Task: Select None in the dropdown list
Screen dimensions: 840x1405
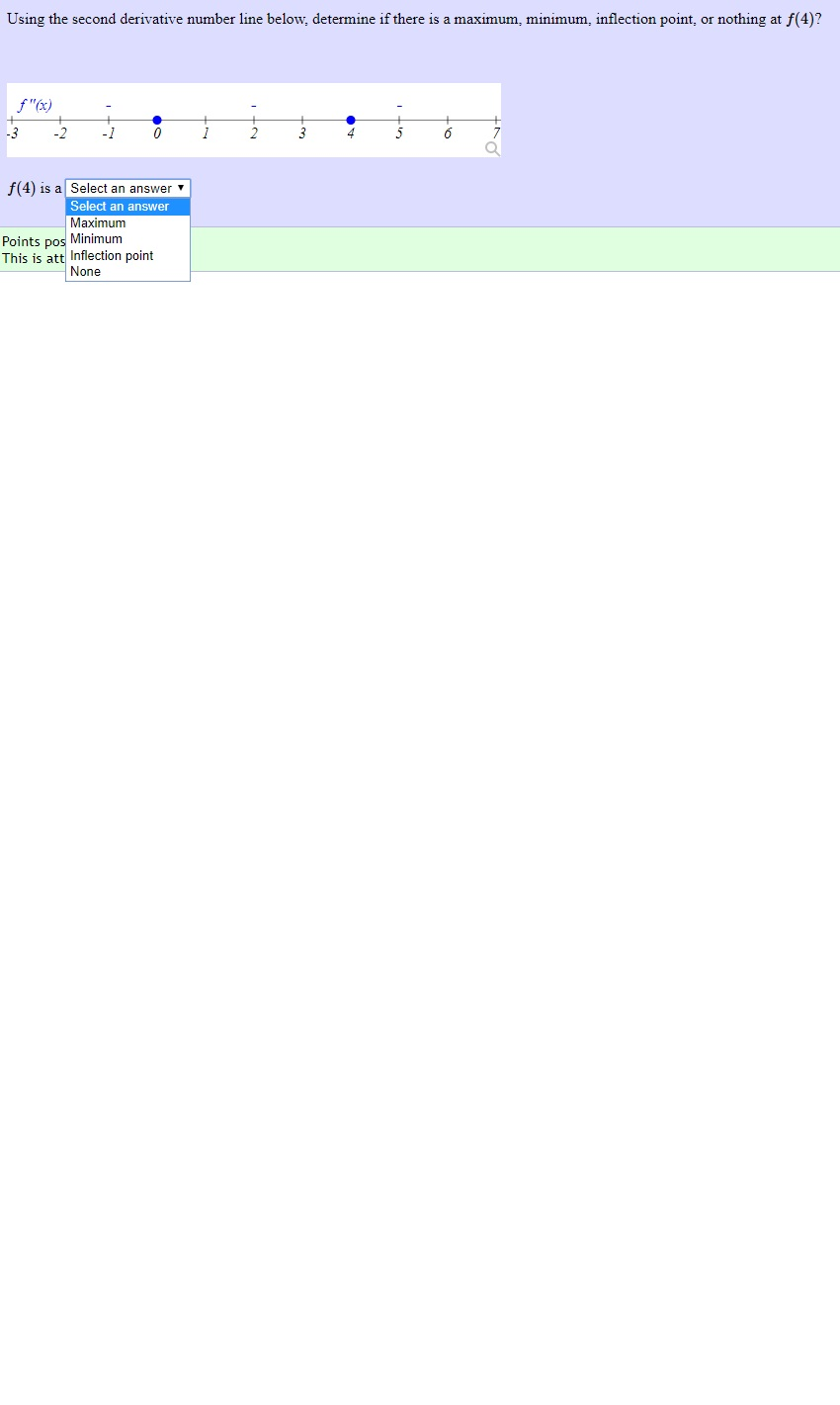Action: point(86,271)
